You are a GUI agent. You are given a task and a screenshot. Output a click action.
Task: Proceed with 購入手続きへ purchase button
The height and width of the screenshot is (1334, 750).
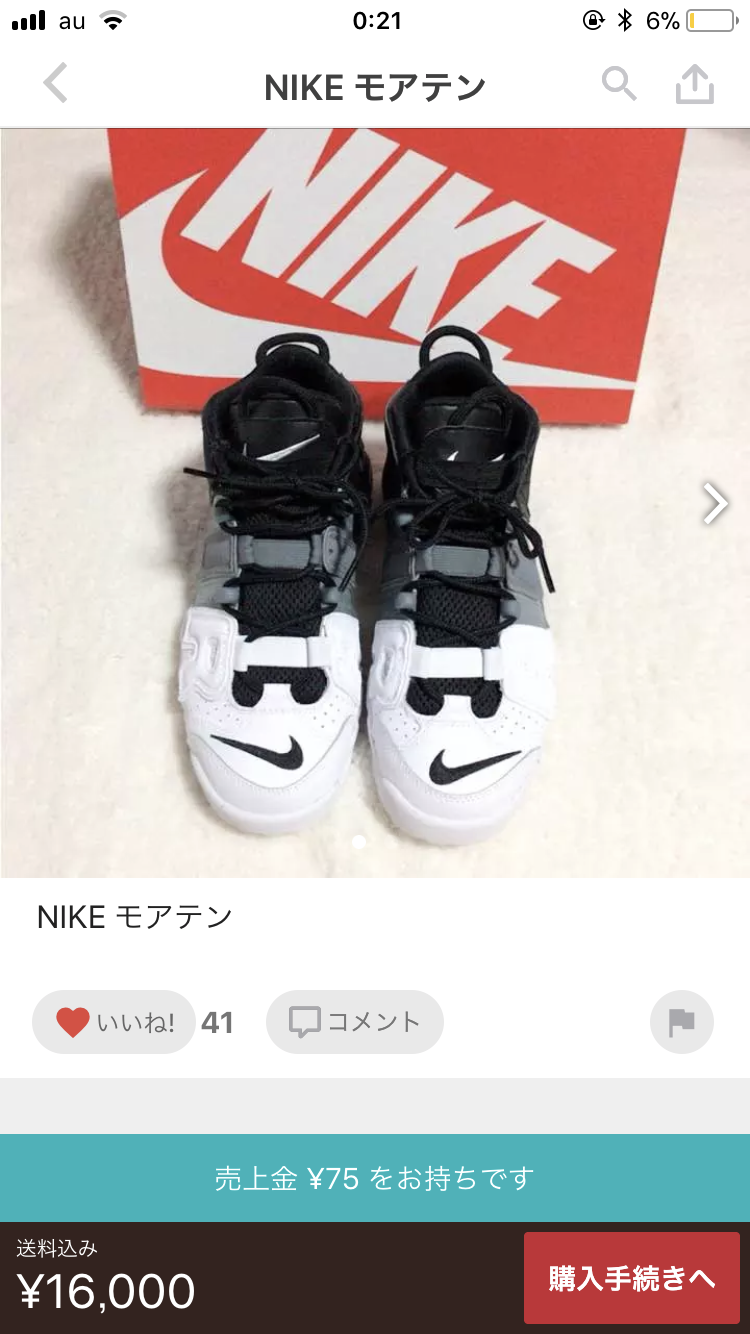pyautogui.click(x=632, y=1278)
